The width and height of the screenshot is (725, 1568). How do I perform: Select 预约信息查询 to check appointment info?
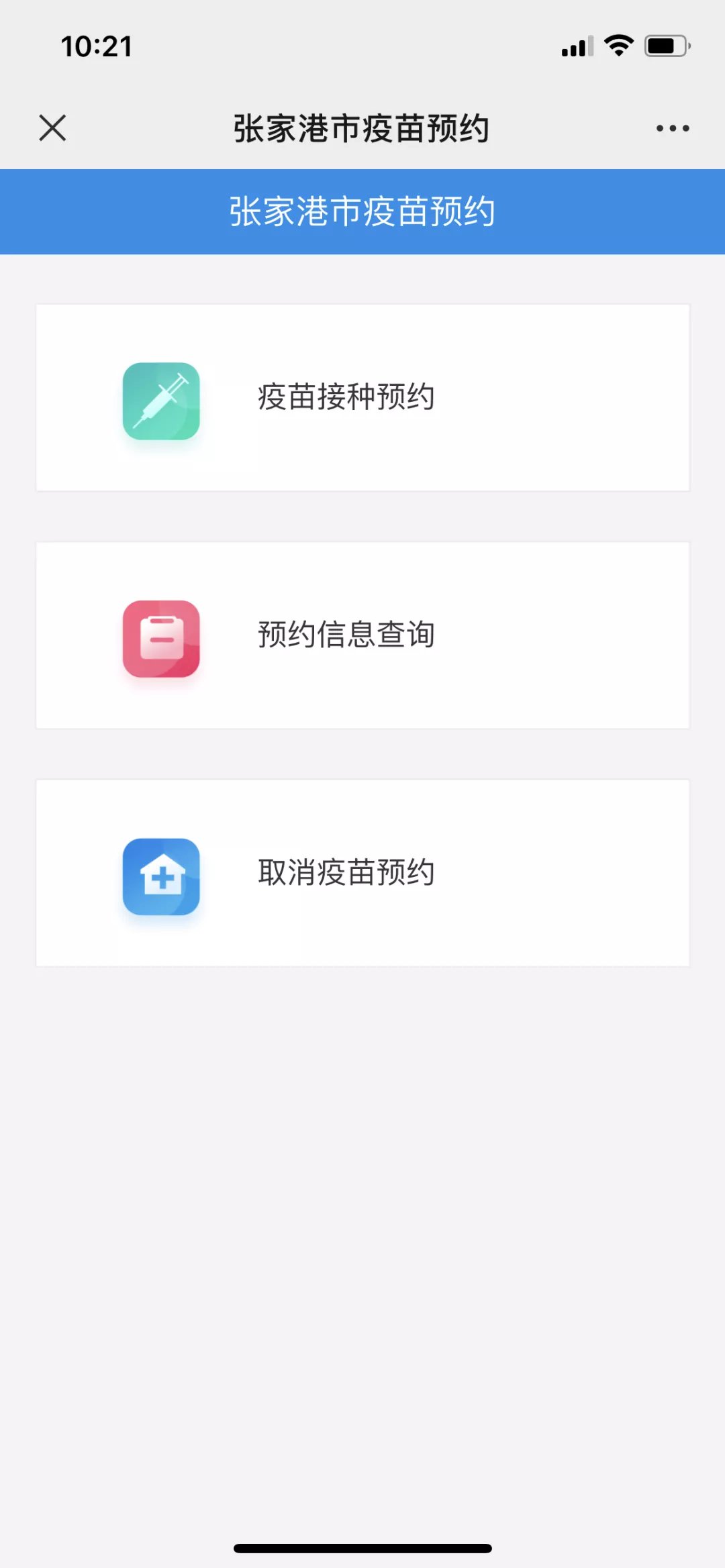(362, 635)
